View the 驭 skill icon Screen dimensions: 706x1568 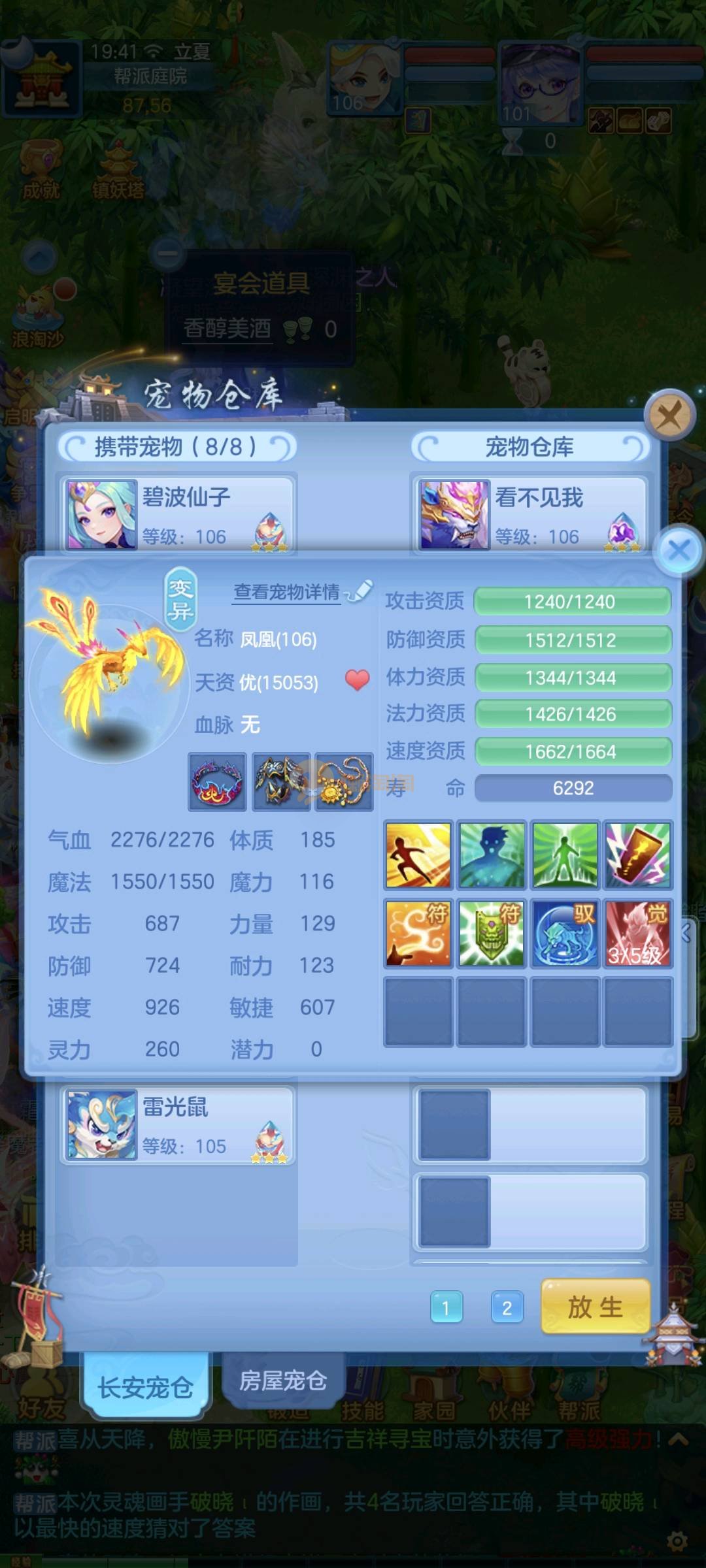tap(565, 933)
